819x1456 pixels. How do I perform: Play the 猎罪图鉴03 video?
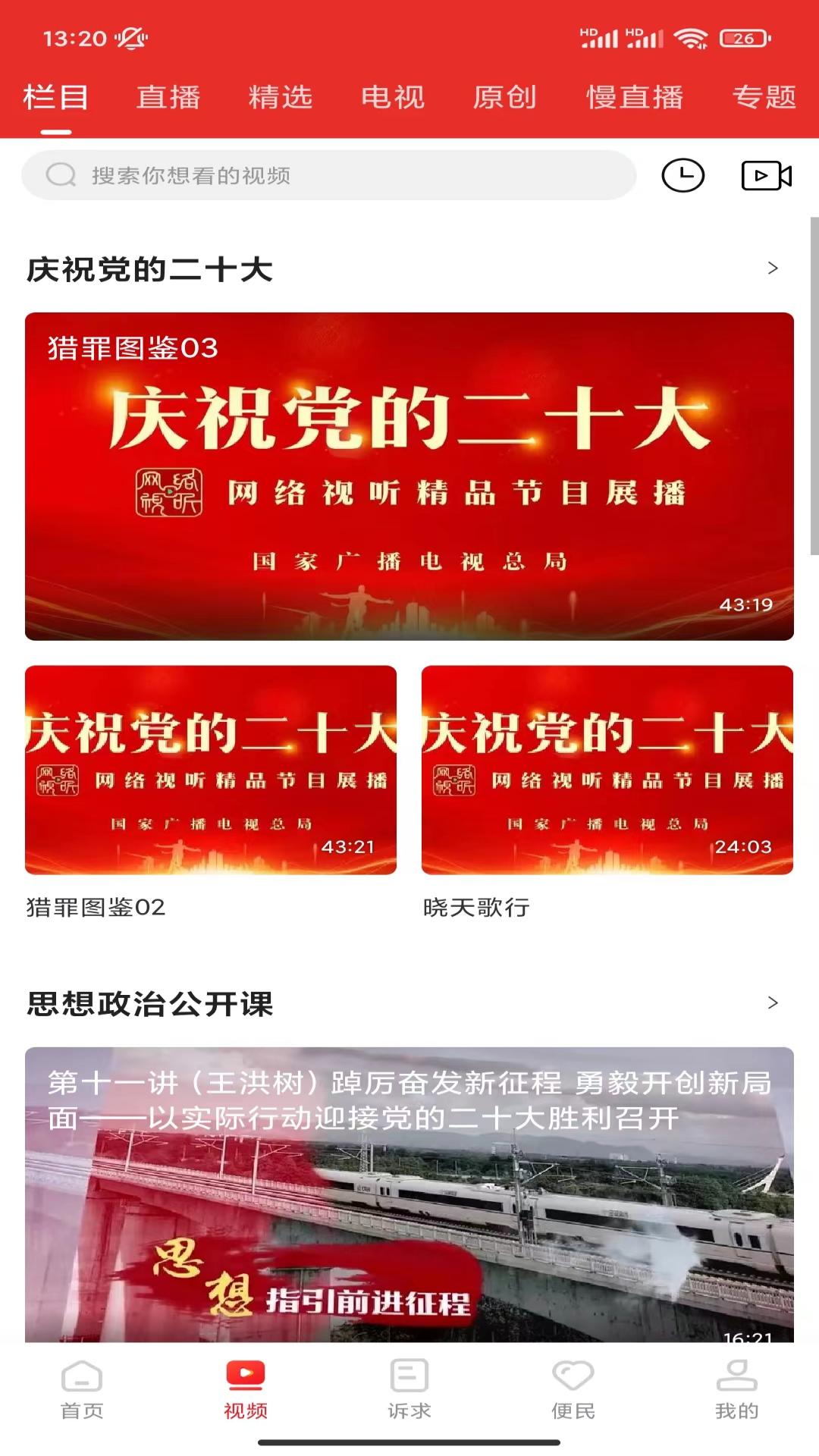click(409, 476)
